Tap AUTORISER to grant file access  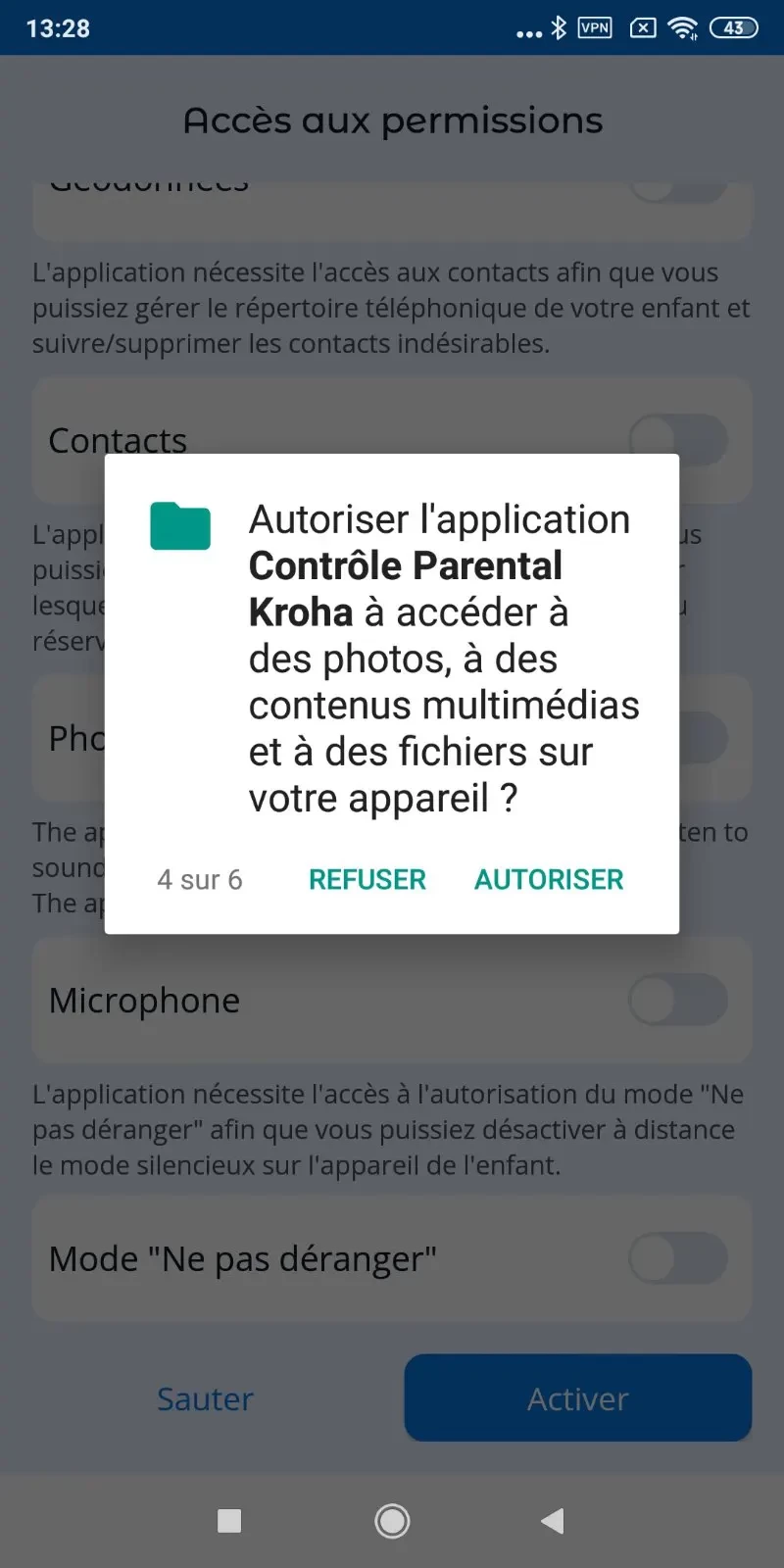point(549,879)
